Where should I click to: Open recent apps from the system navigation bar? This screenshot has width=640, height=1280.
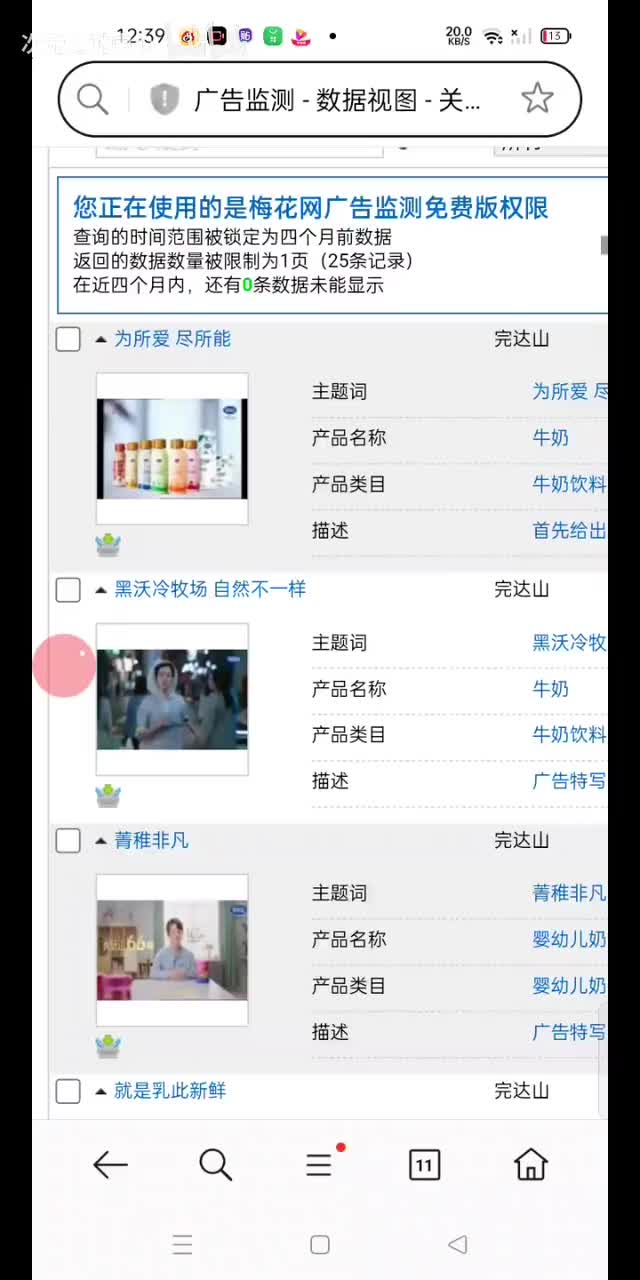coord(182,1244)
